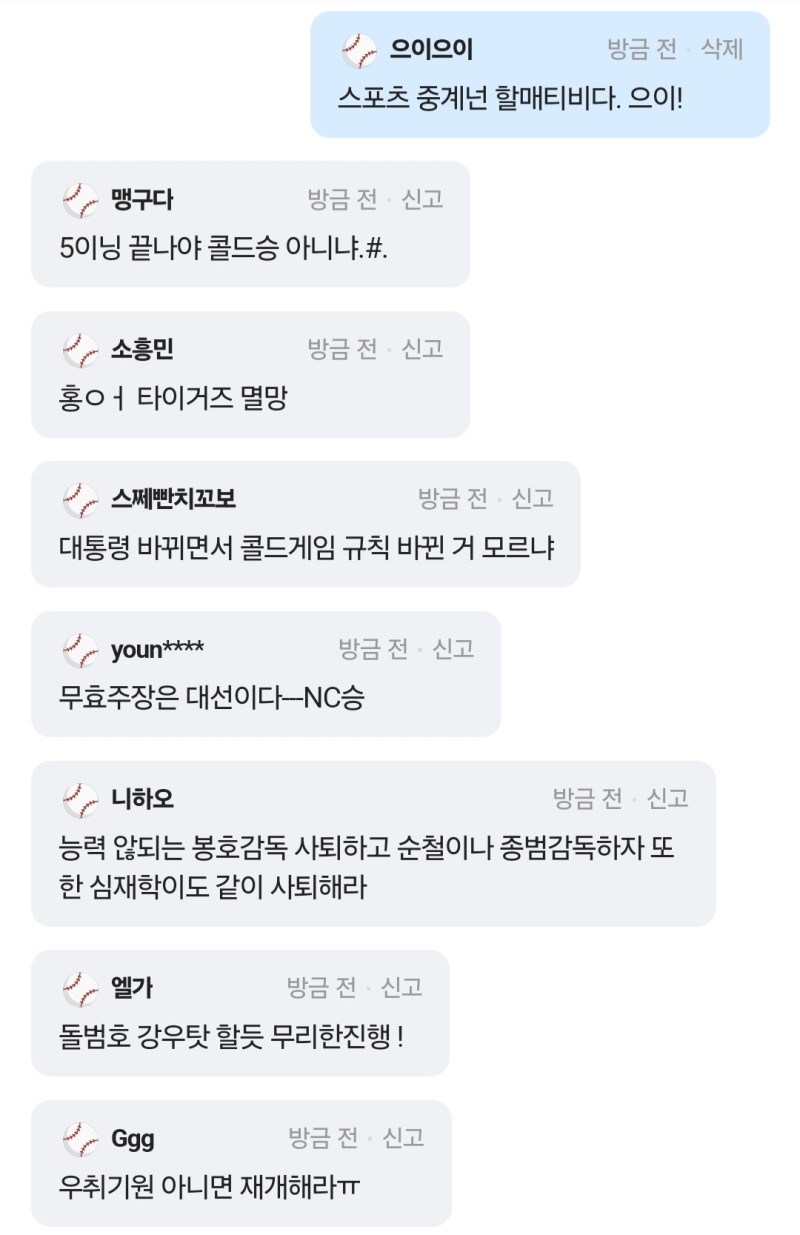Hit 신고 on 엘가's comment
The width and height of the screenshot is (800, 1235).
pyautogui.click(x=402, y=987)
